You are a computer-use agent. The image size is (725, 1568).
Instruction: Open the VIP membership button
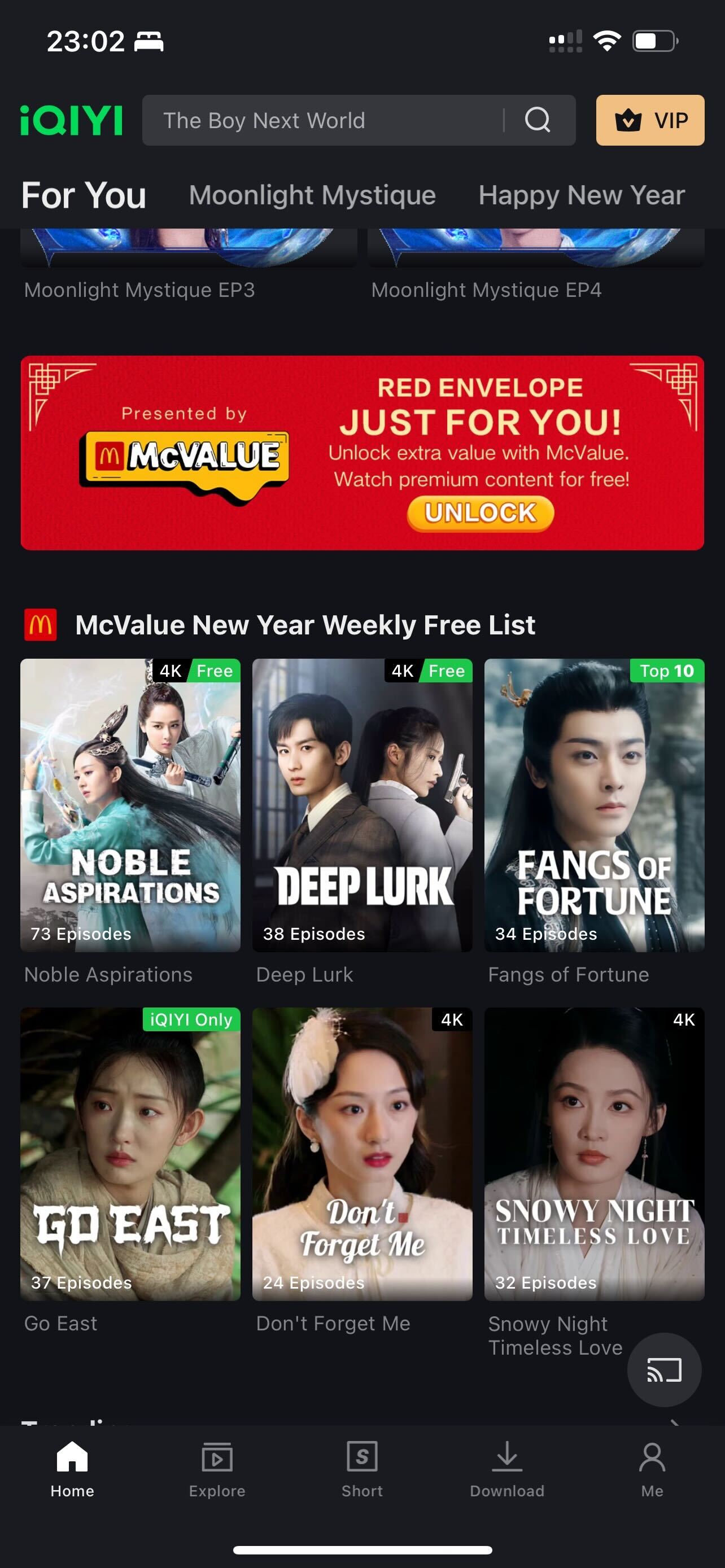pyautogui.click(x=649, y=120)
